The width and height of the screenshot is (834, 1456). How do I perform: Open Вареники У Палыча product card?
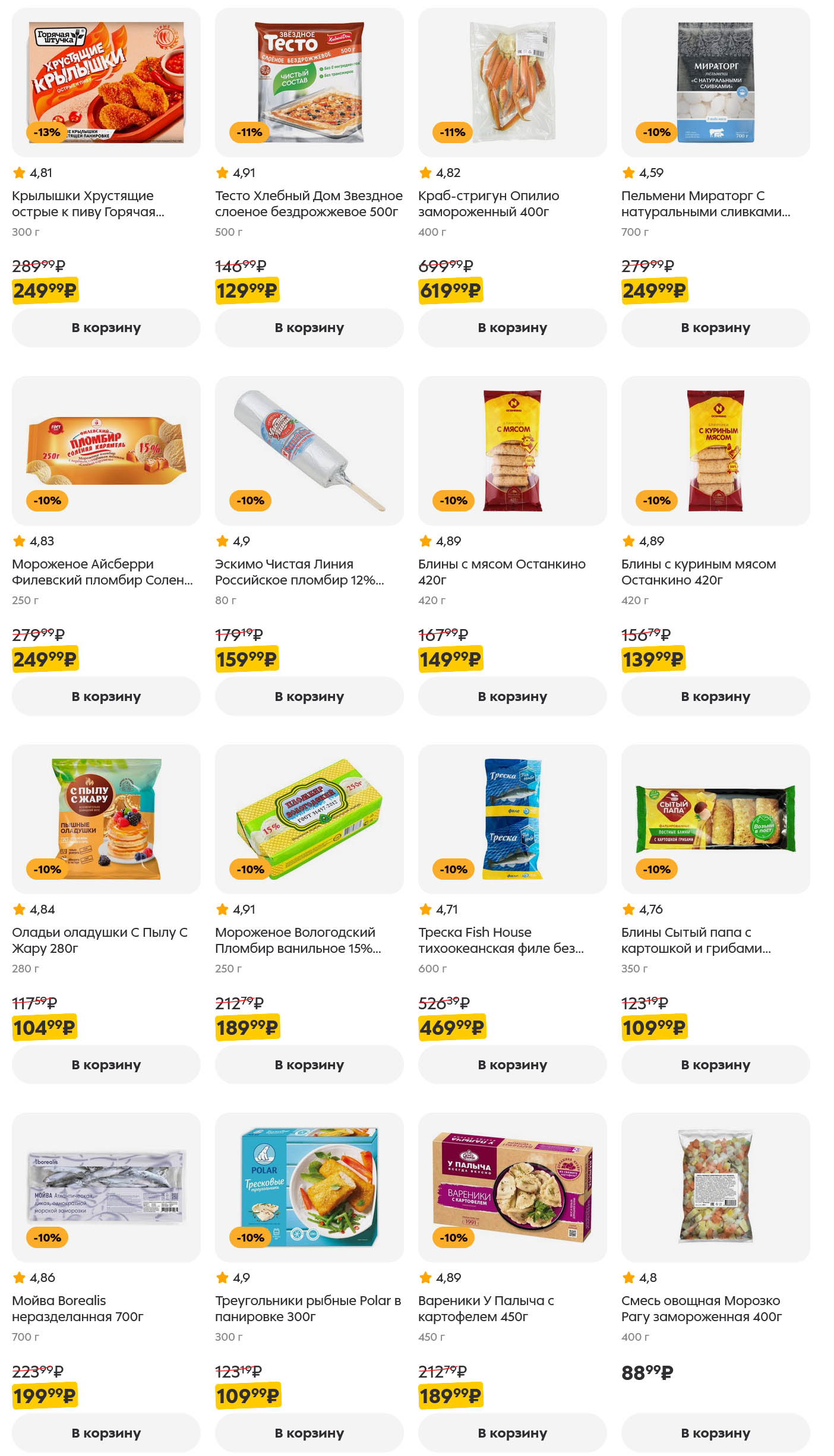pyautogui.click(x=485, y=1308)
